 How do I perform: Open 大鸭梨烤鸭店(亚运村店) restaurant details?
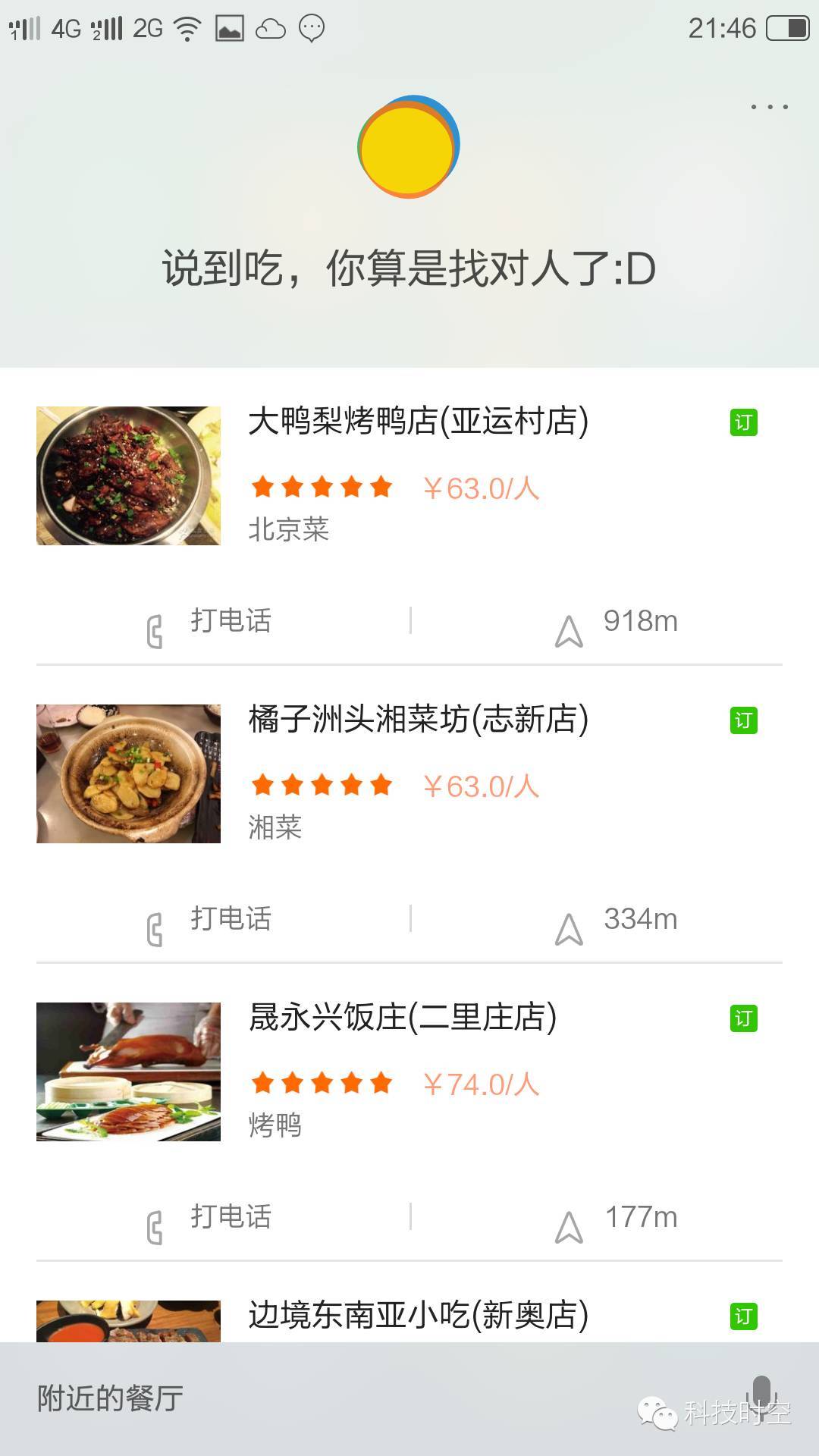pos(418,421)
